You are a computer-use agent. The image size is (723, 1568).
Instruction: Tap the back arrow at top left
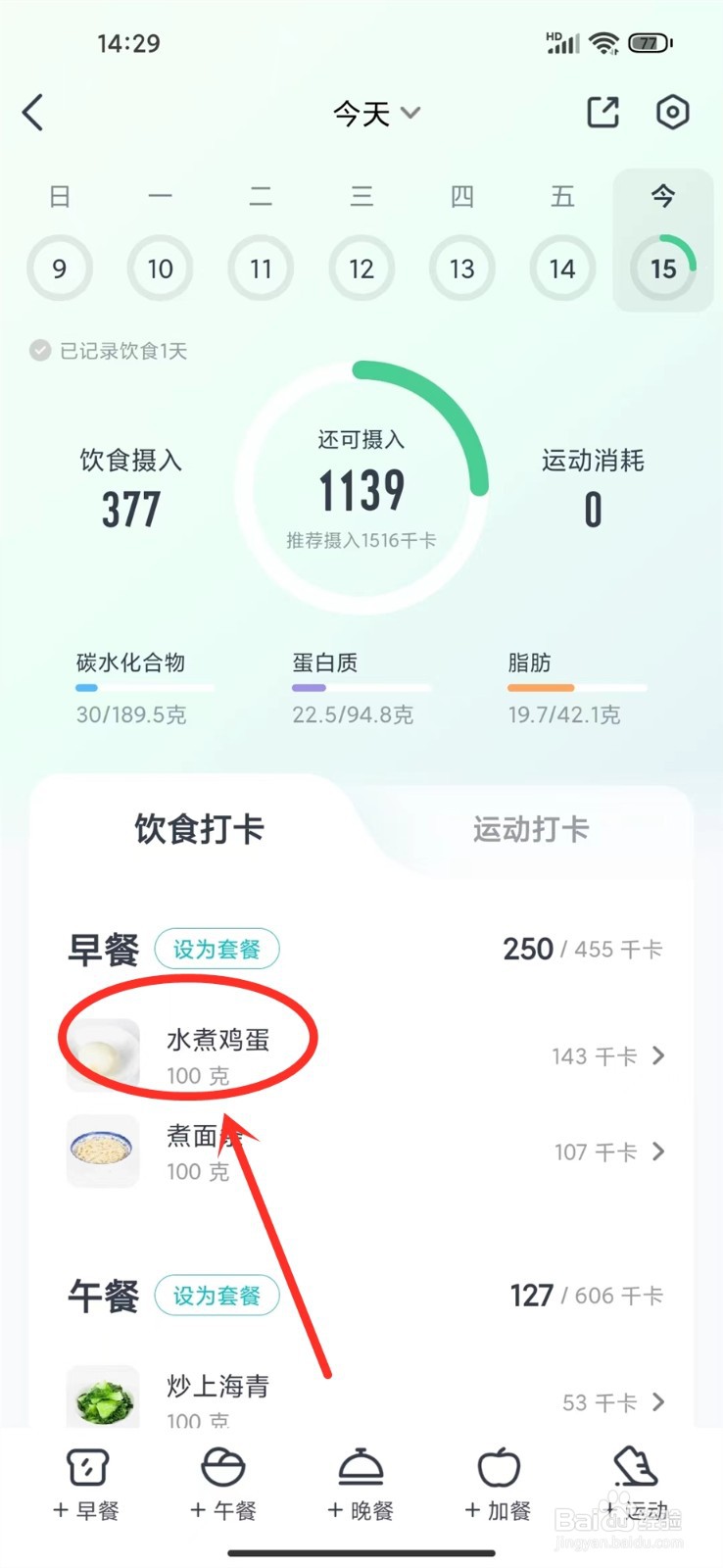(34, 112)
